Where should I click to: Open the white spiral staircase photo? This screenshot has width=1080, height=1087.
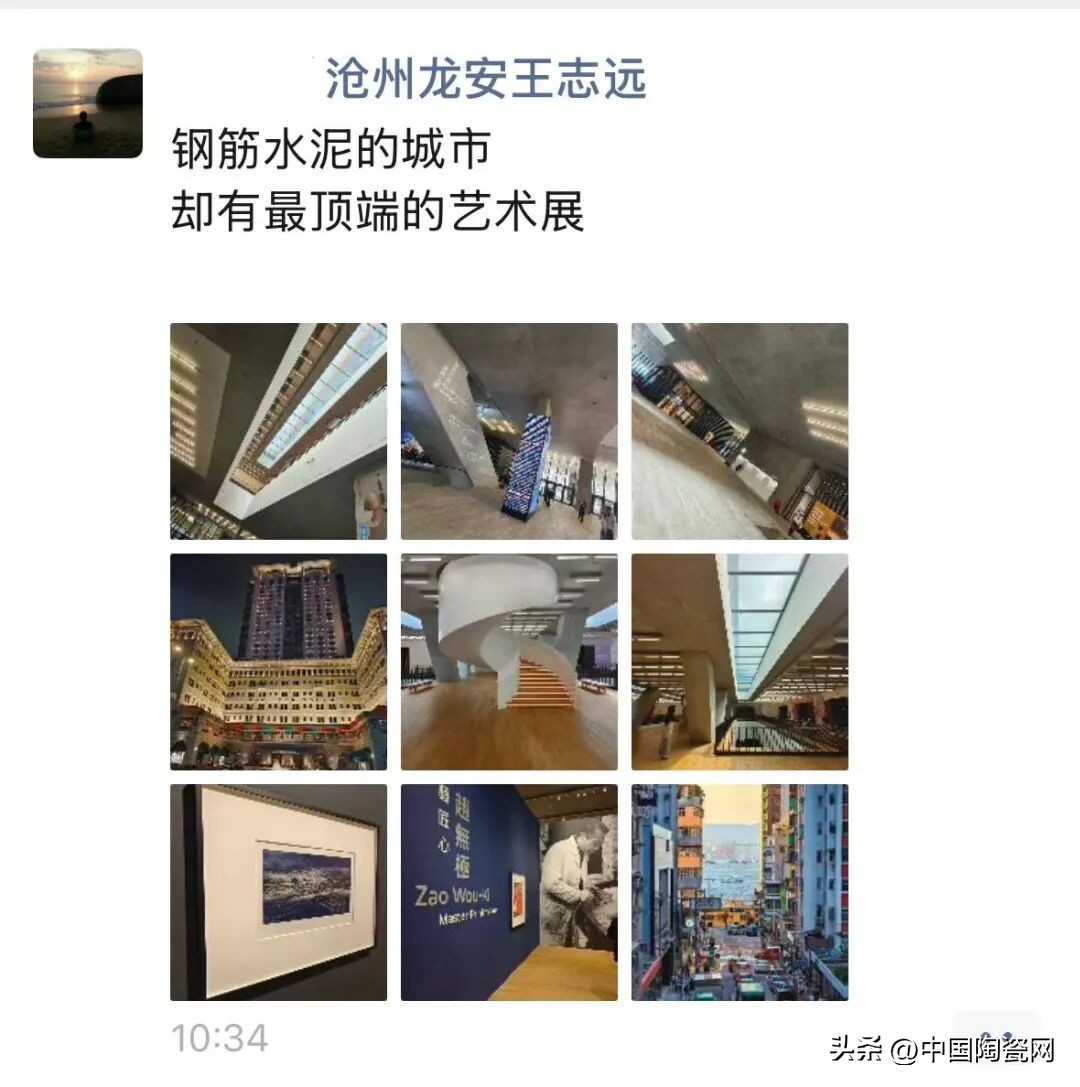coord(509,662)
